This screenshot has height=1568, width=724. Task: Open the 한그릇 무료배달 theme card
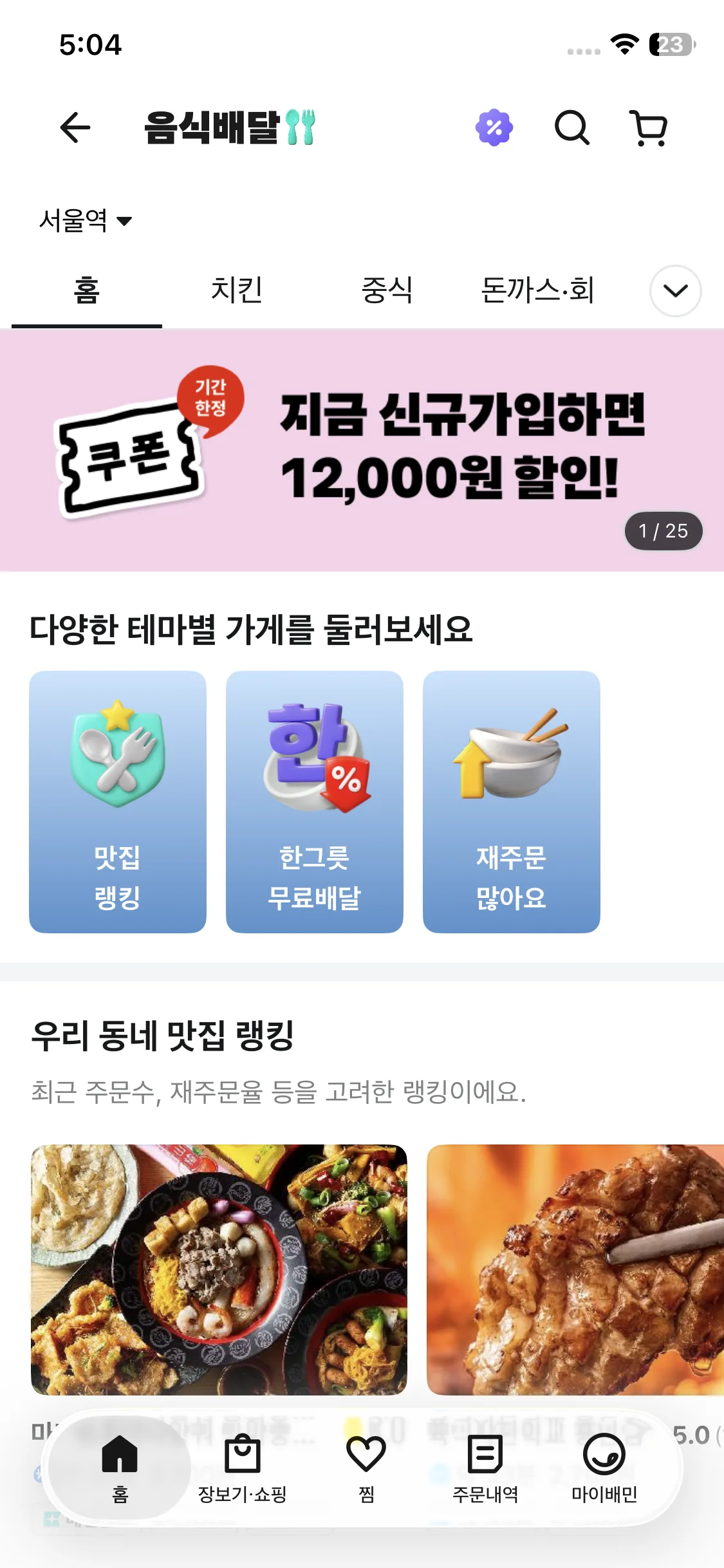(x=315, y=801)
